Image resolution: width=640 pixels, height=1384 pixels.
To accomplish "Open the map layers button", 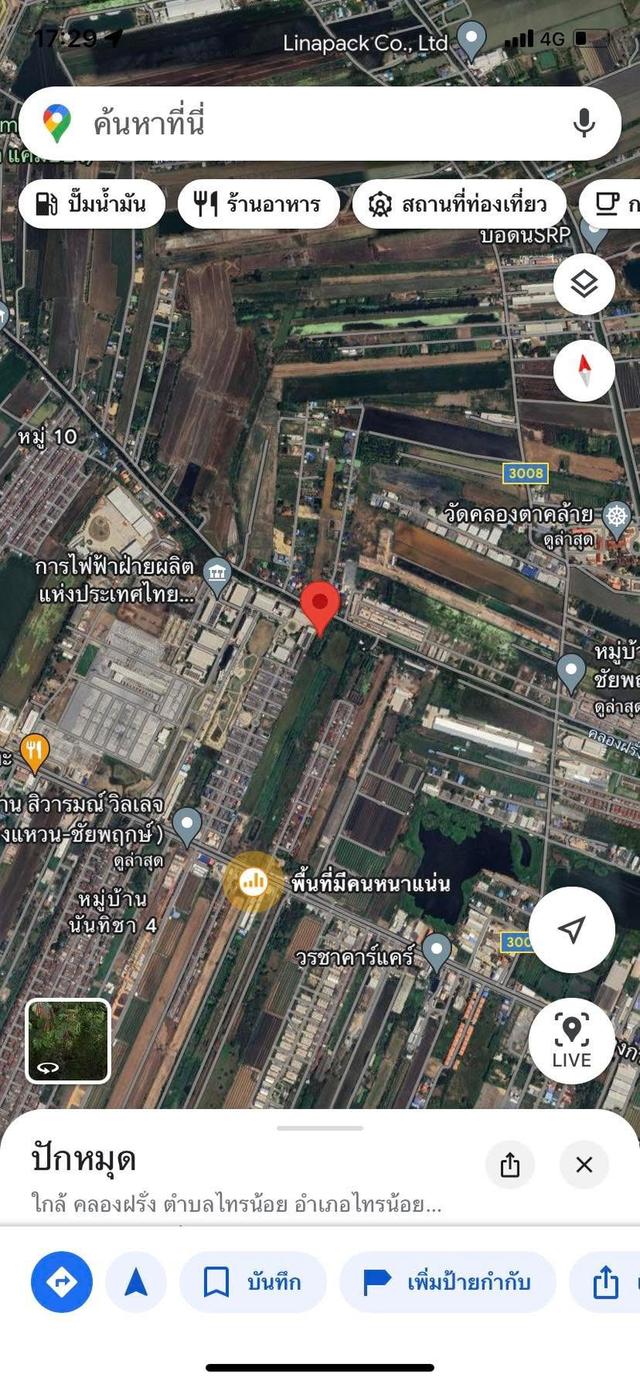I will click(x=584, y=285).
